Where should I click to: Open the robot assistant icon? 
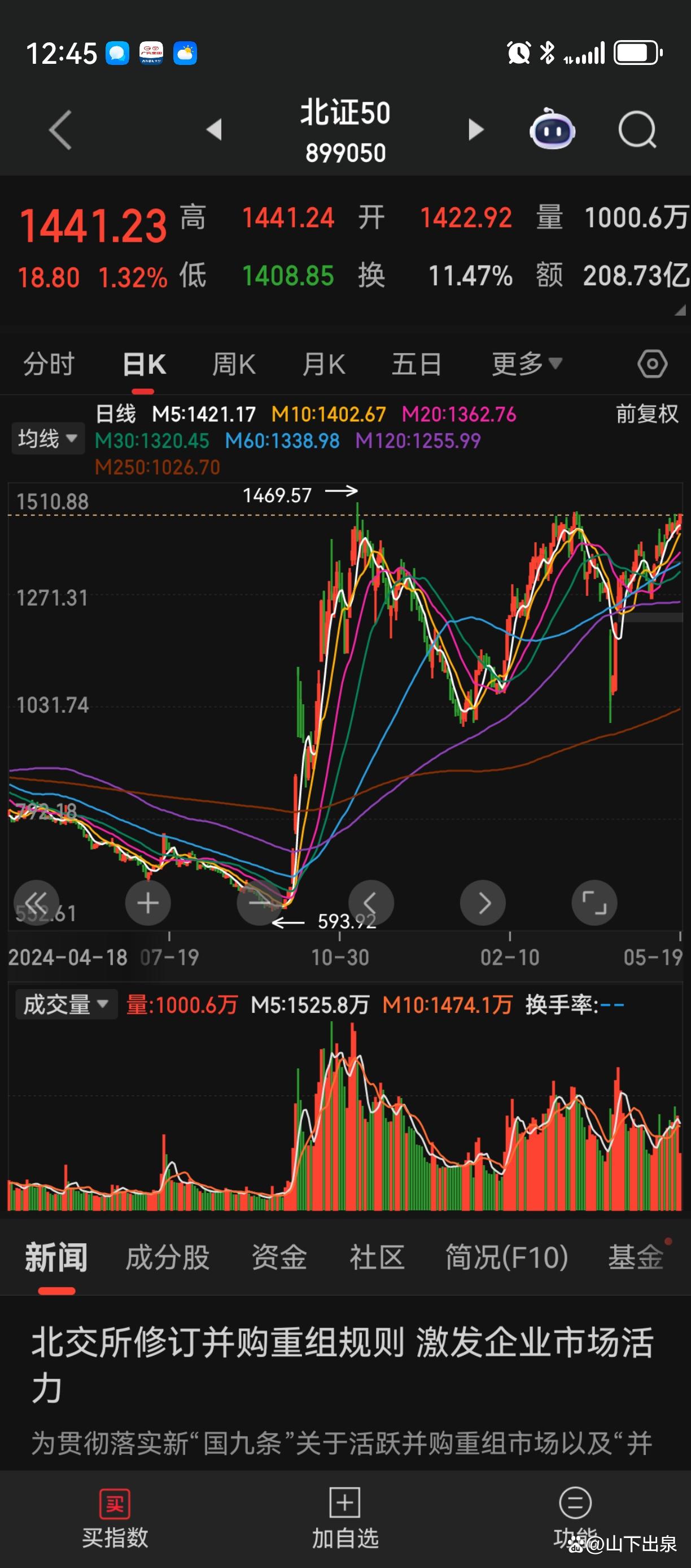pyautogui.click(x=552, y=130)
